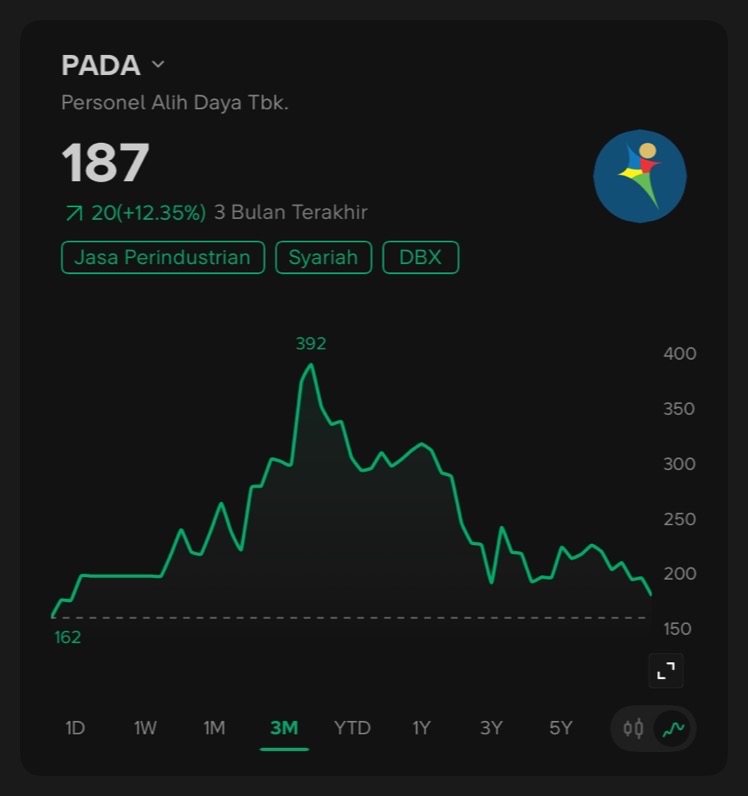
Task: Select the 1W timeframe
Action: 145,728
